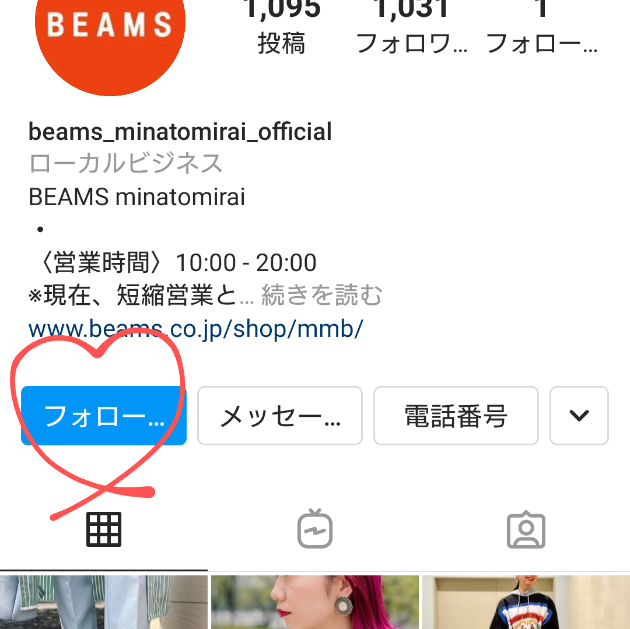Open the post with pink-haired woman
The height and width of the screenshot is (629, 630).
pyautogui.click(x=314, y=603)
